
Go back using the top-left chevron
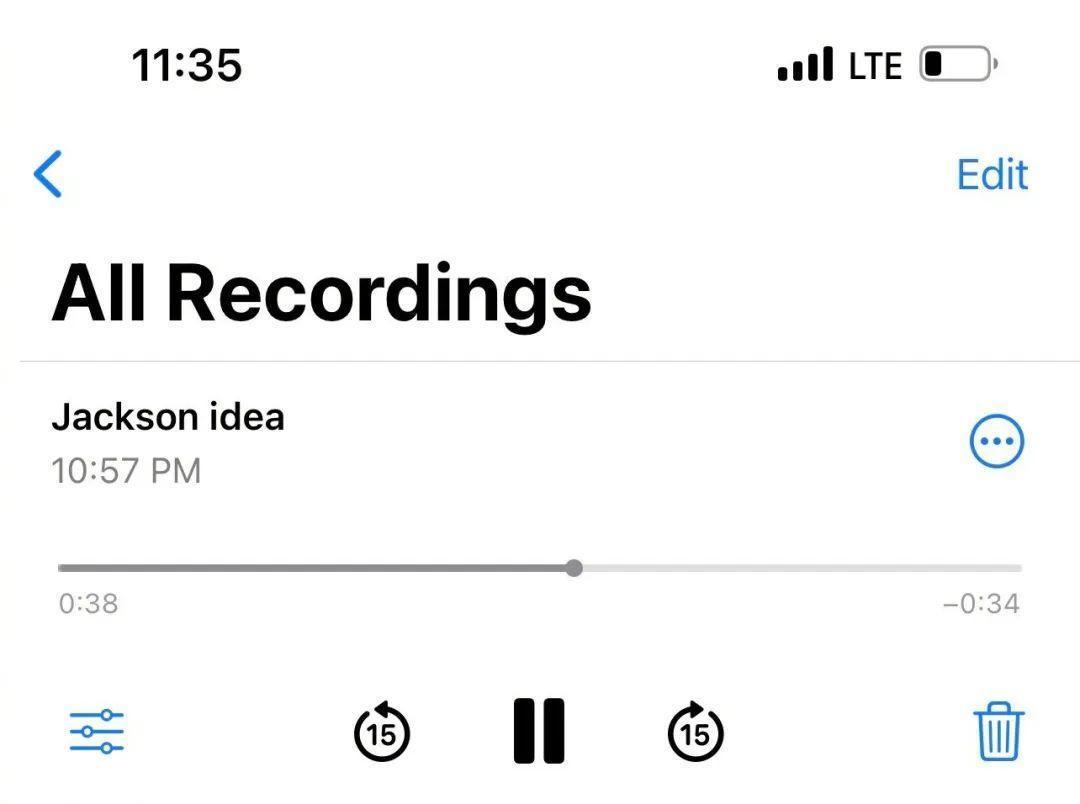pos(48,174)
